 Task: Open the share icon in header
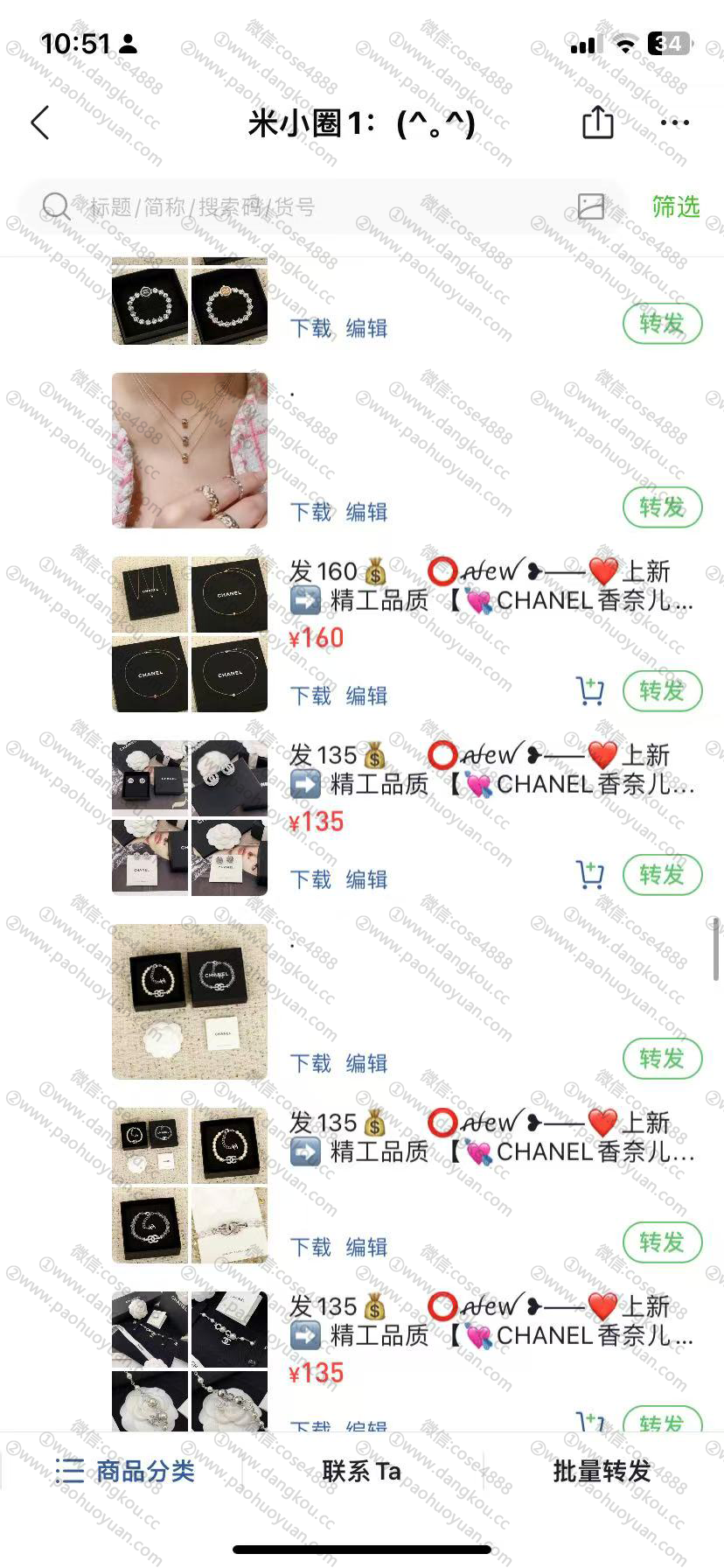[x=598, y=122]
